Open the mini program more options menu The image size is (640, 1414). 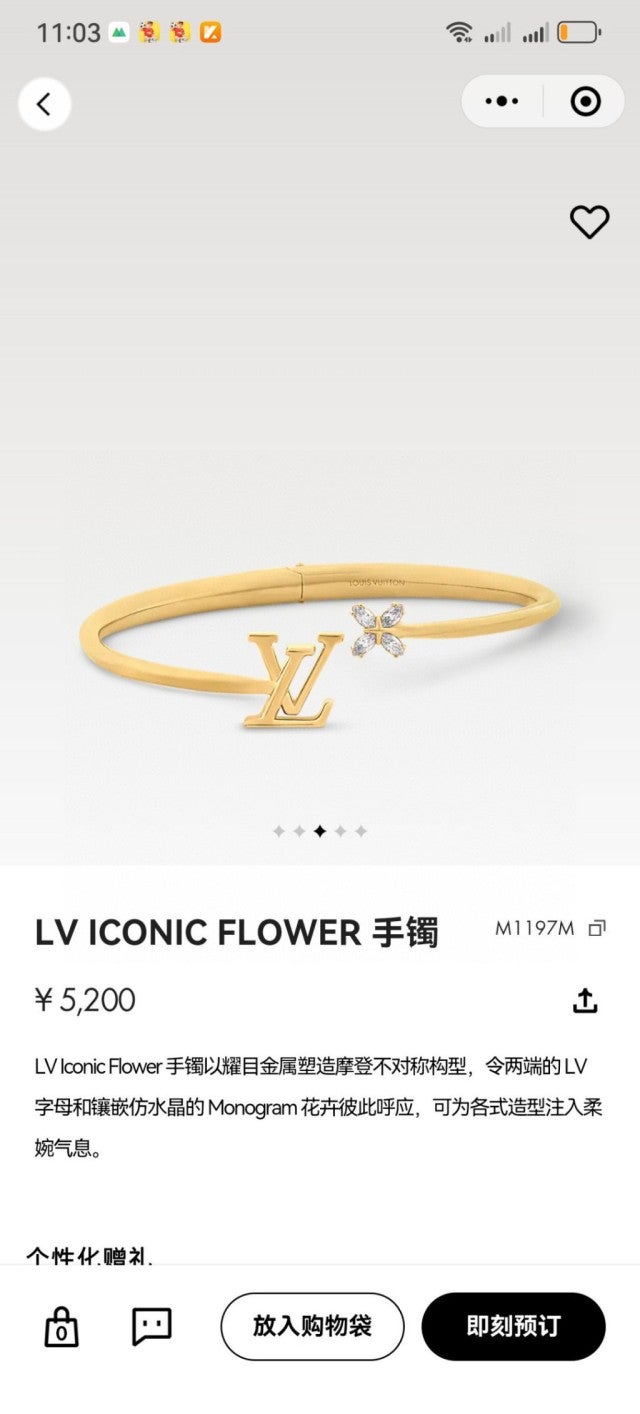click(502, 101)
